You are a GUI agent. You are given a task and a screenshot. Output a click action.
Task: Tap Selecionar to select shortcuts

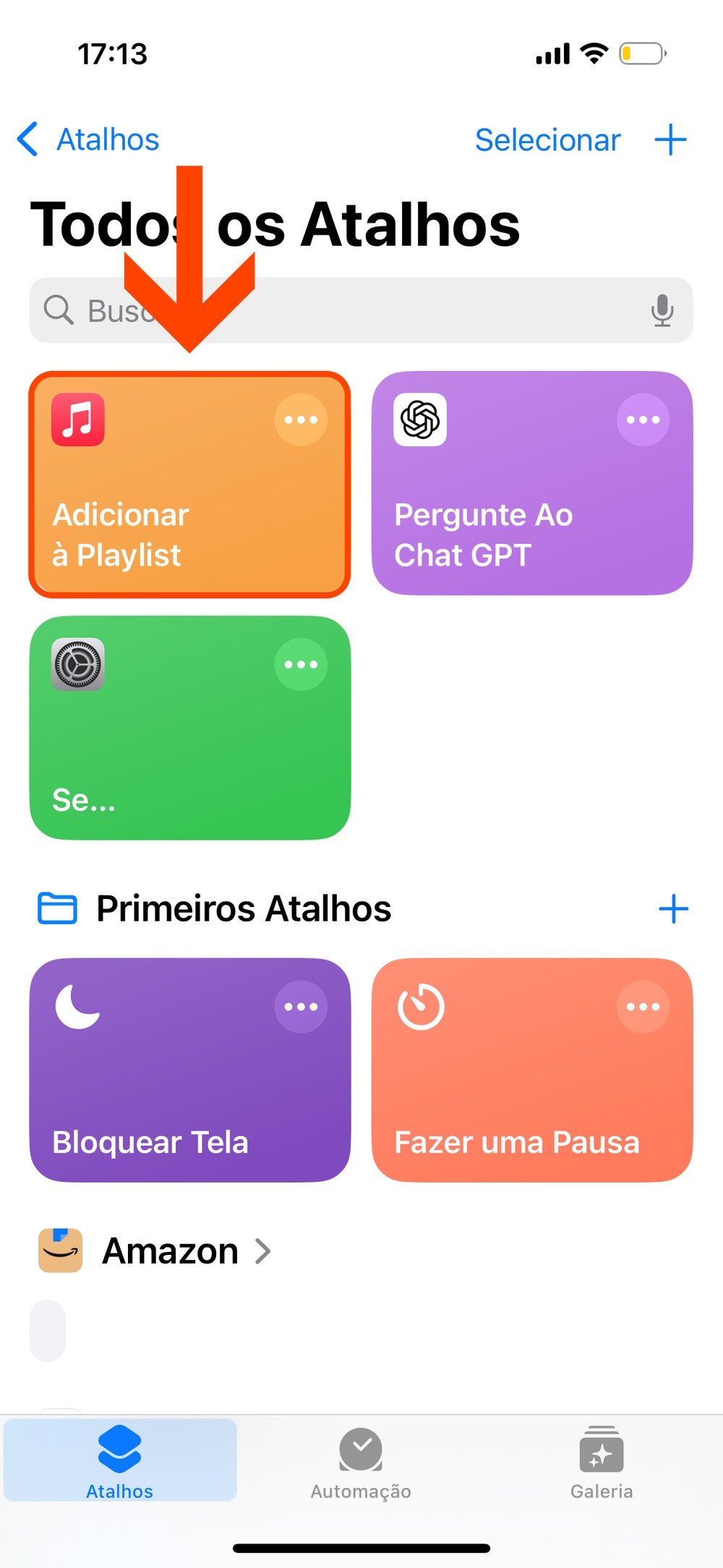click(x=547, y=140)
